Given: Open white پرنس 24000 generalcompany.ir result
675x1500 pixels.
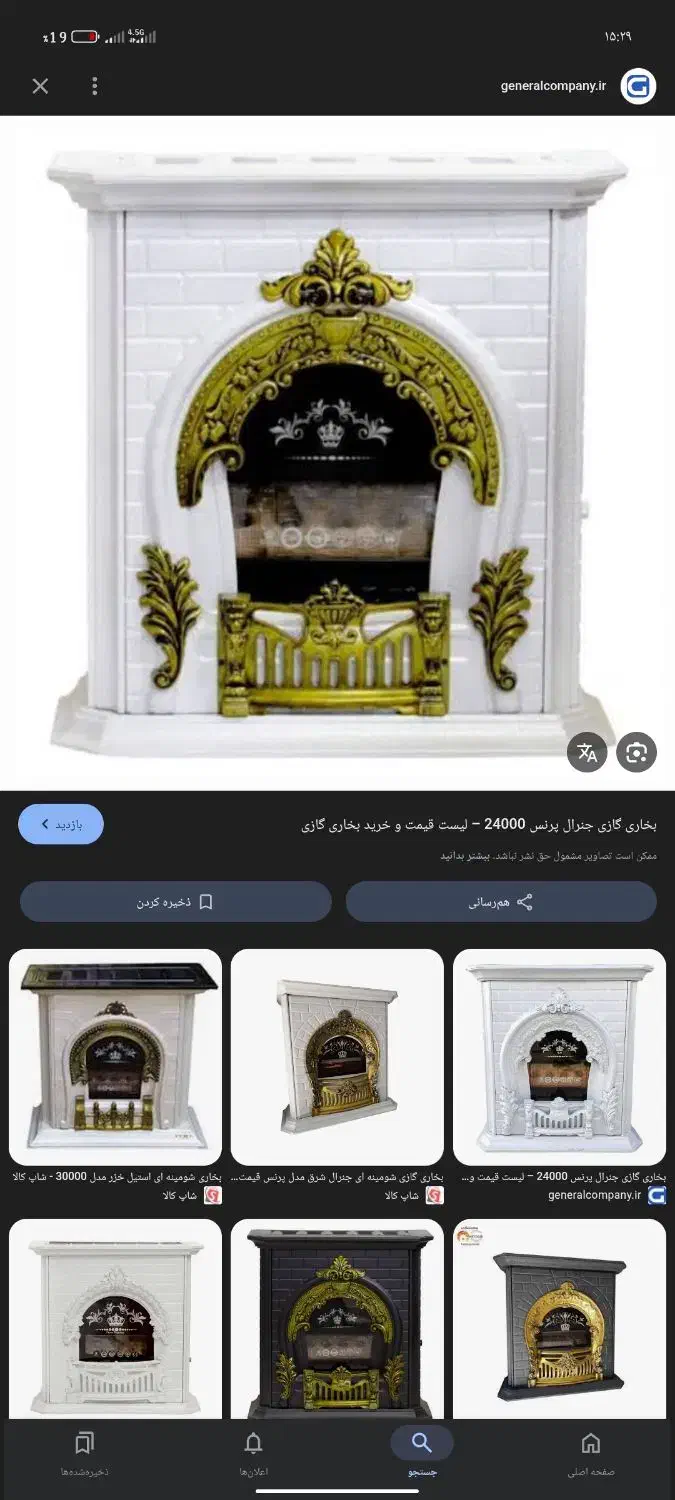Looking at the screenshot, I should click(x=559, y=1057).
